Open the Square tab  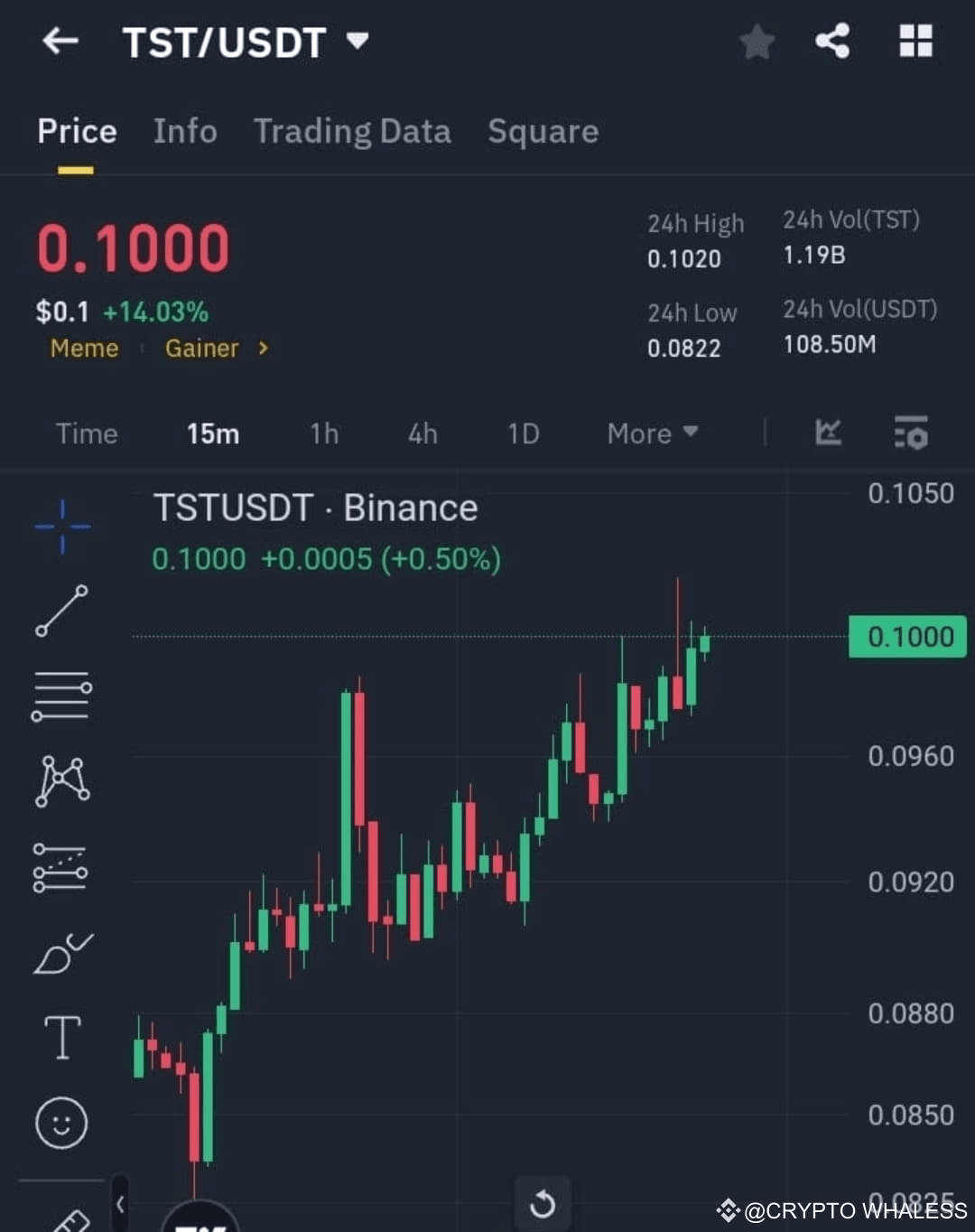pyautogui.click(x=543, y=132)
